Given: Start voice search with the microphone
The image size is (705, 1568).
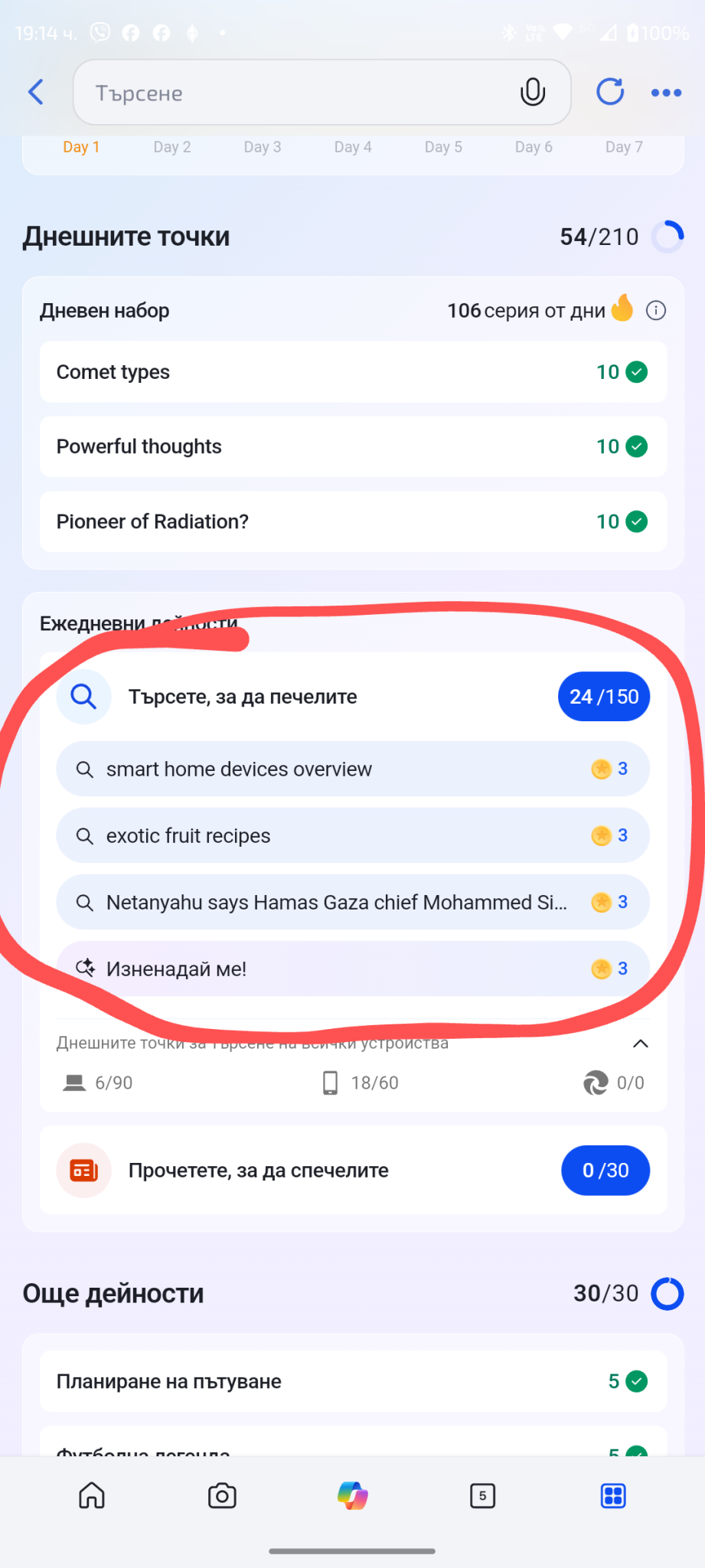Looking at the screenshot, I should coord(532,93).
